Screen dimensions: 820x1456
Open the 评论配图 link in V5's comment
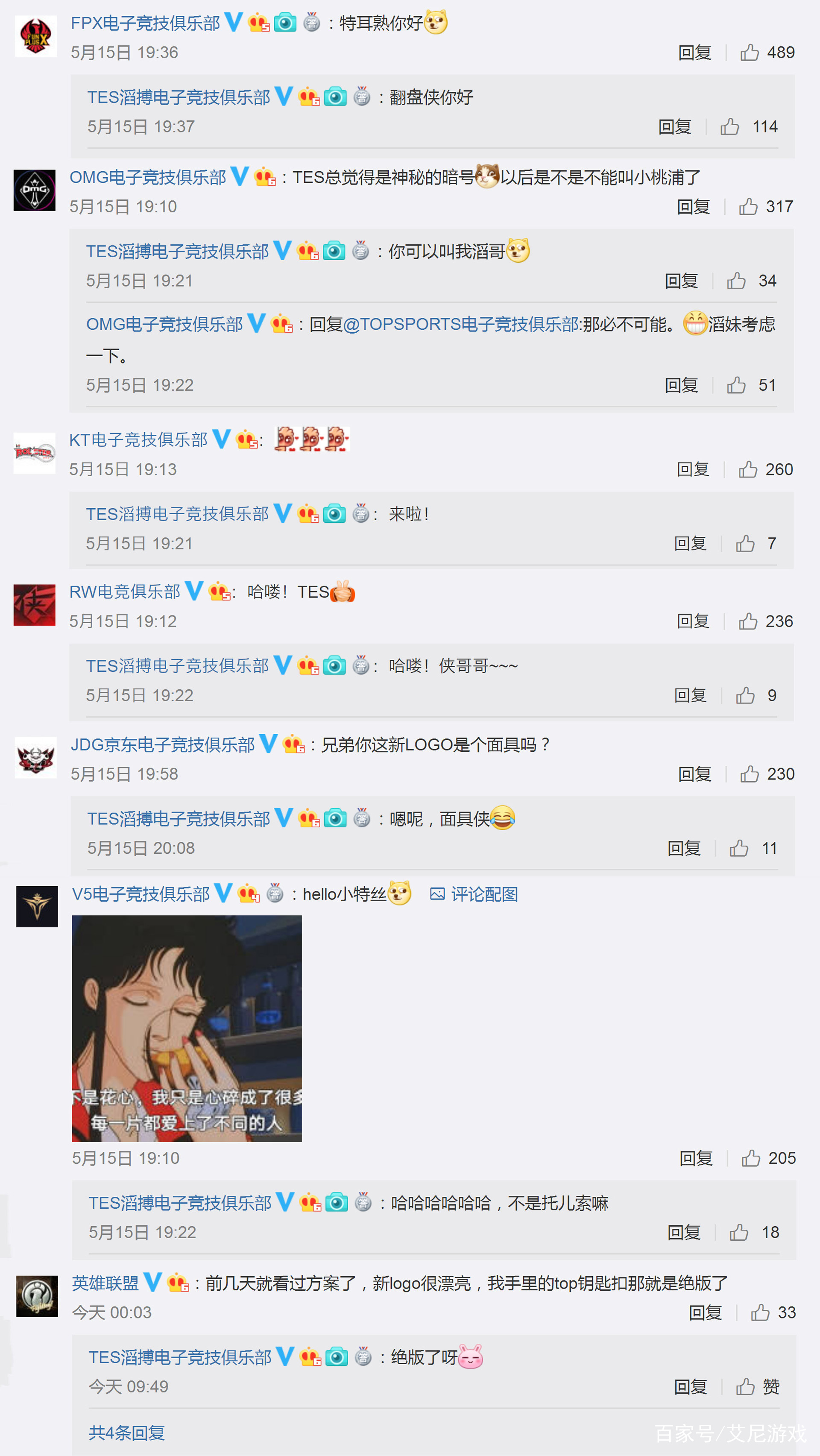click(x=474, y=894)
